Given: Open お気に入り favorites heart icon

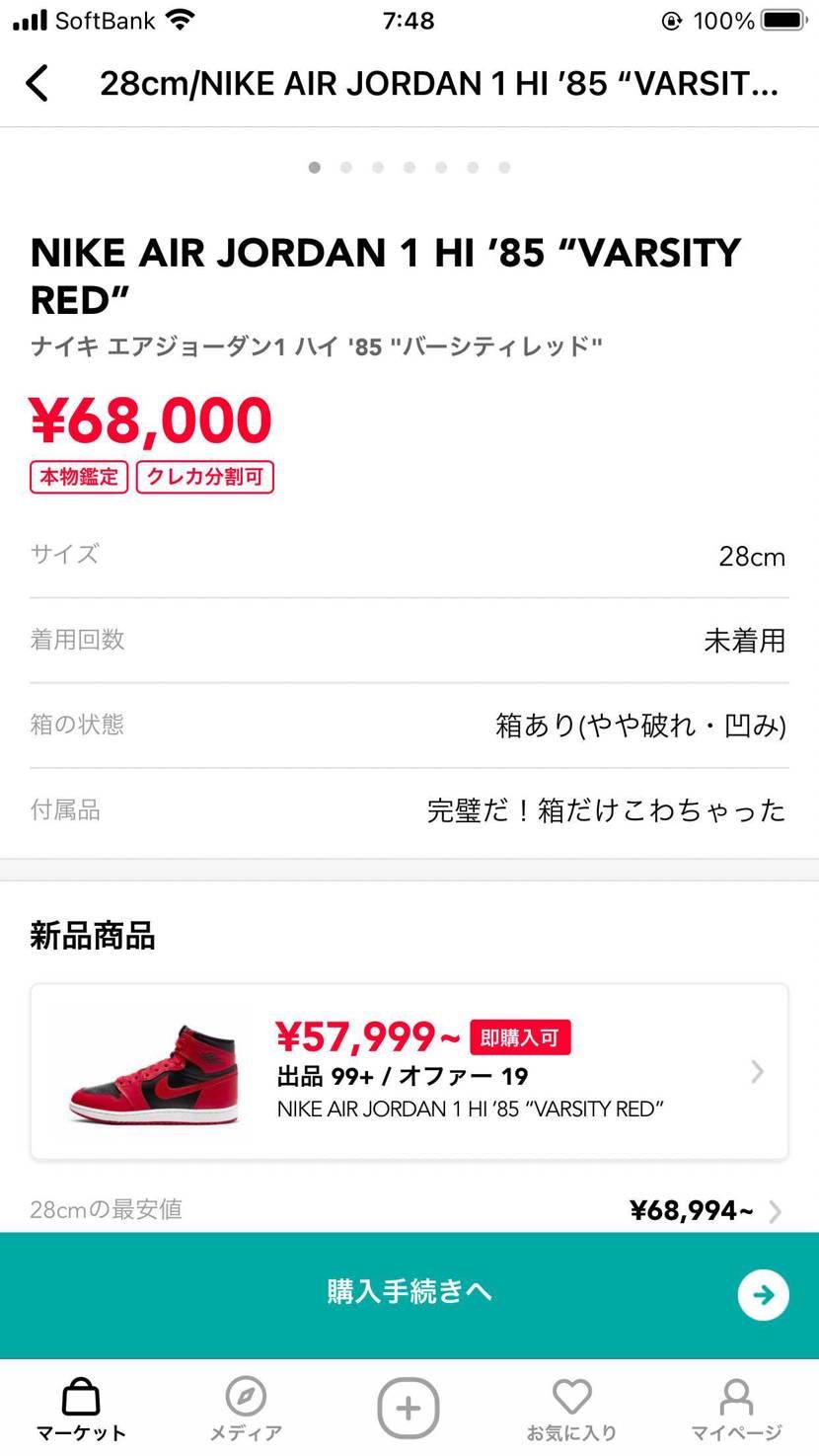Looking at the screenshot, I should [x=571, y=1397].
